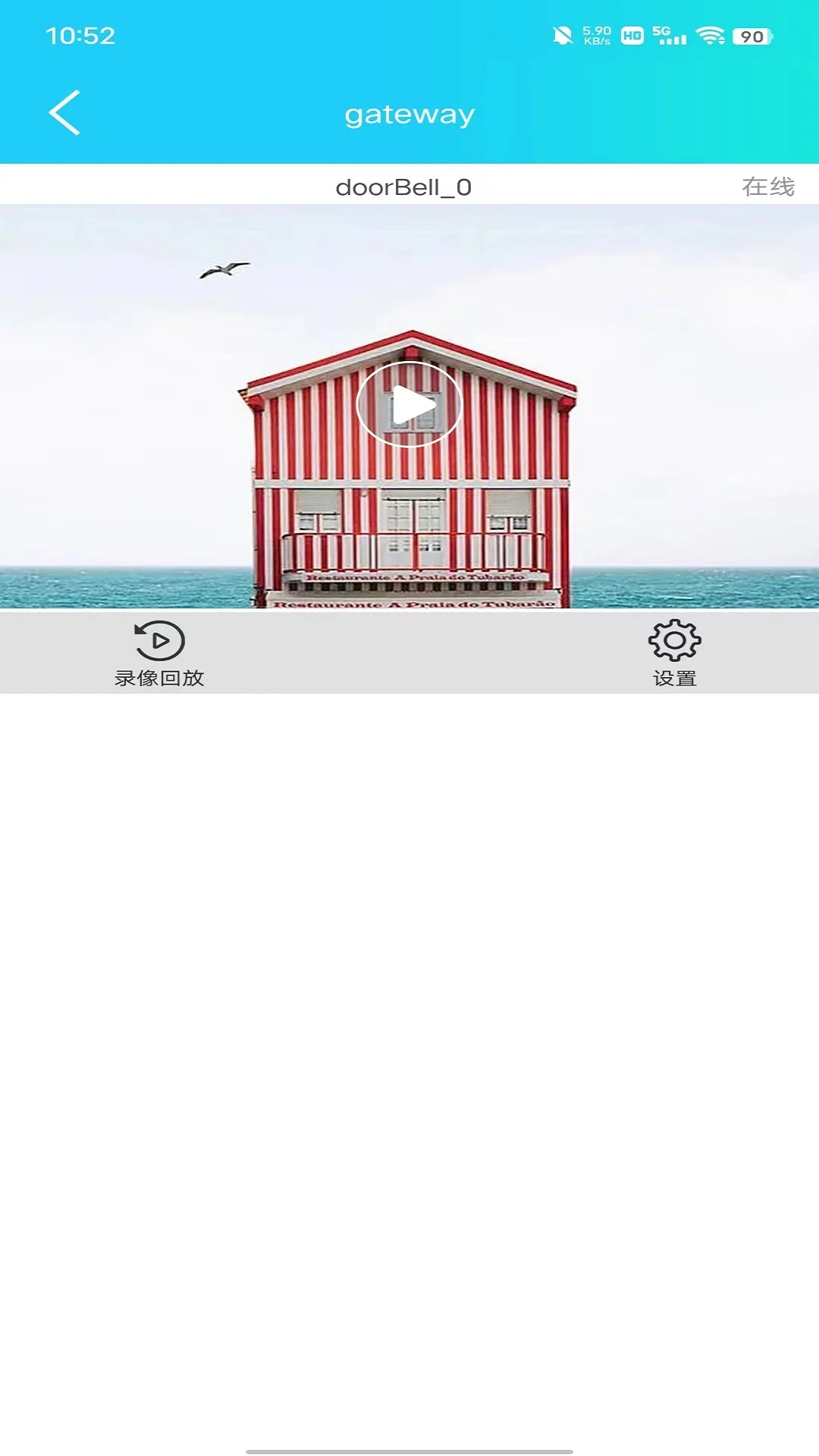Go back from the gateway screen

coord(65,113)
